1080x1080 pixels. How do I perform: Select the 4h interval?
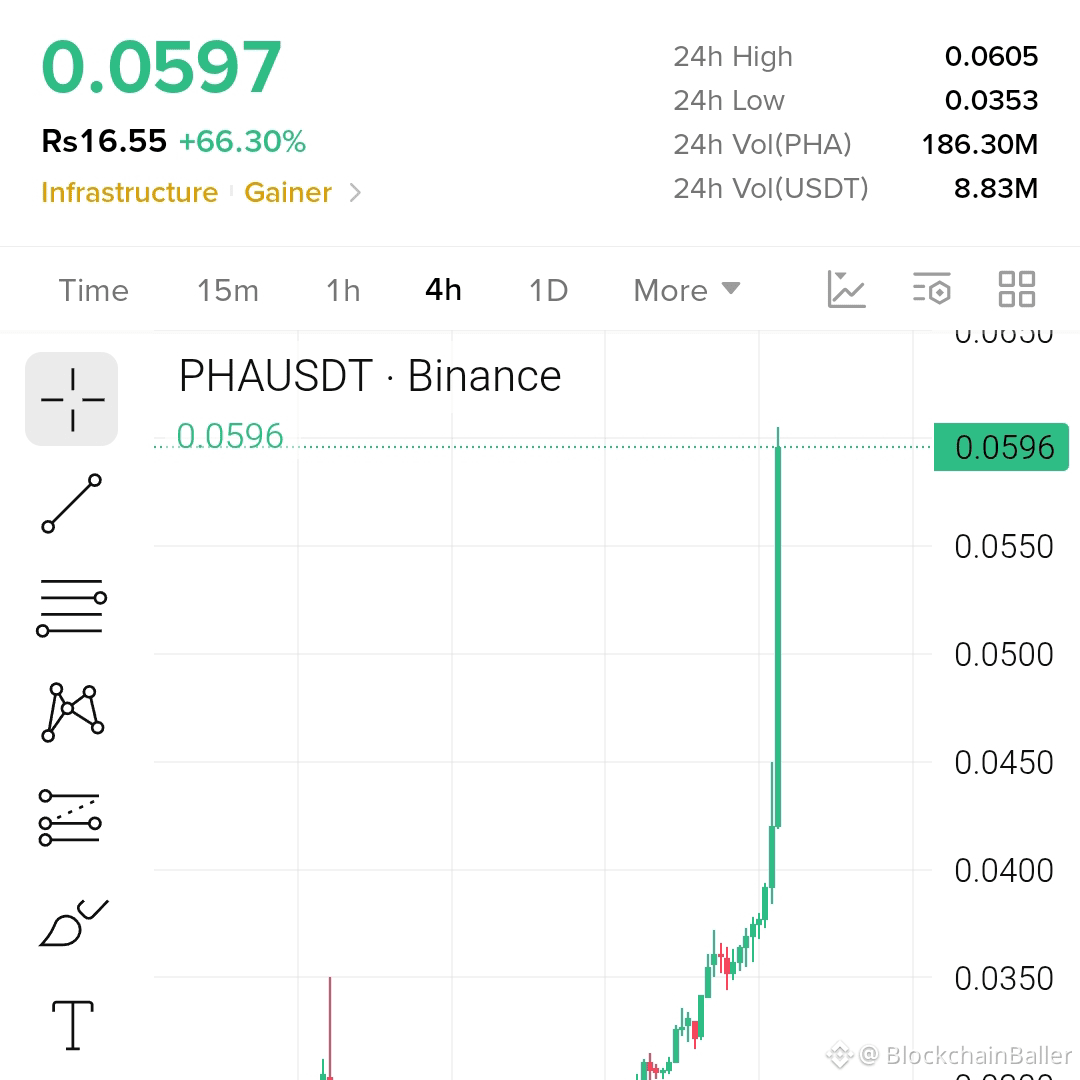point(444,290)
